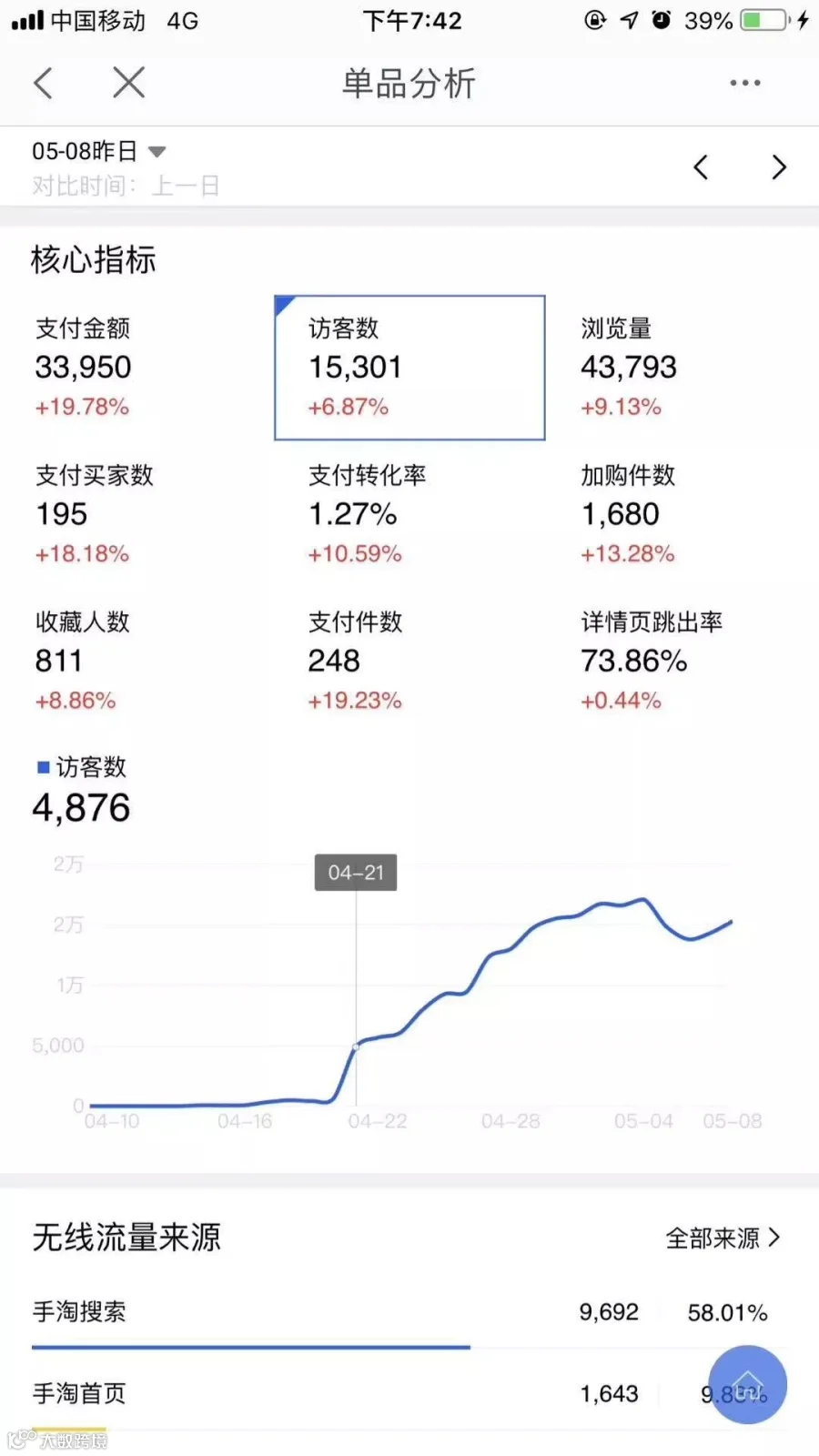Select the 访客数 metric card
This screenshot has width=819, height=1456.
[409, 368]
